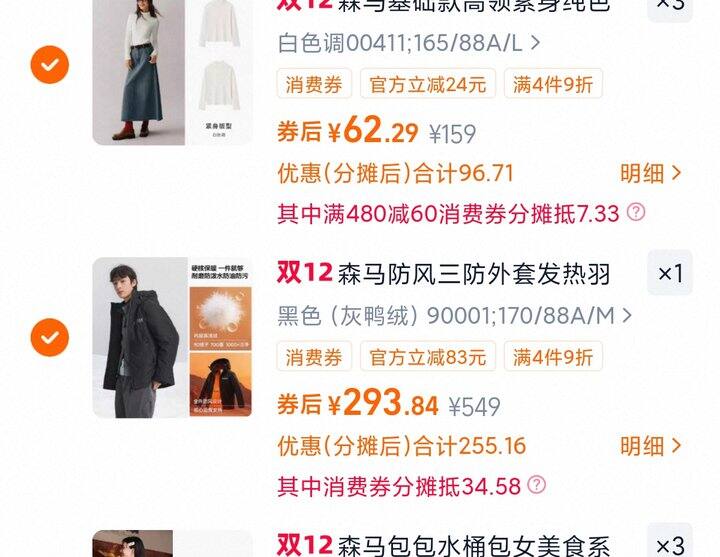The height and width of the screenshot is (557, 720).
Task: Tap 官方立减24元 tag on turtleneck
Action: [x=427, y=84]
